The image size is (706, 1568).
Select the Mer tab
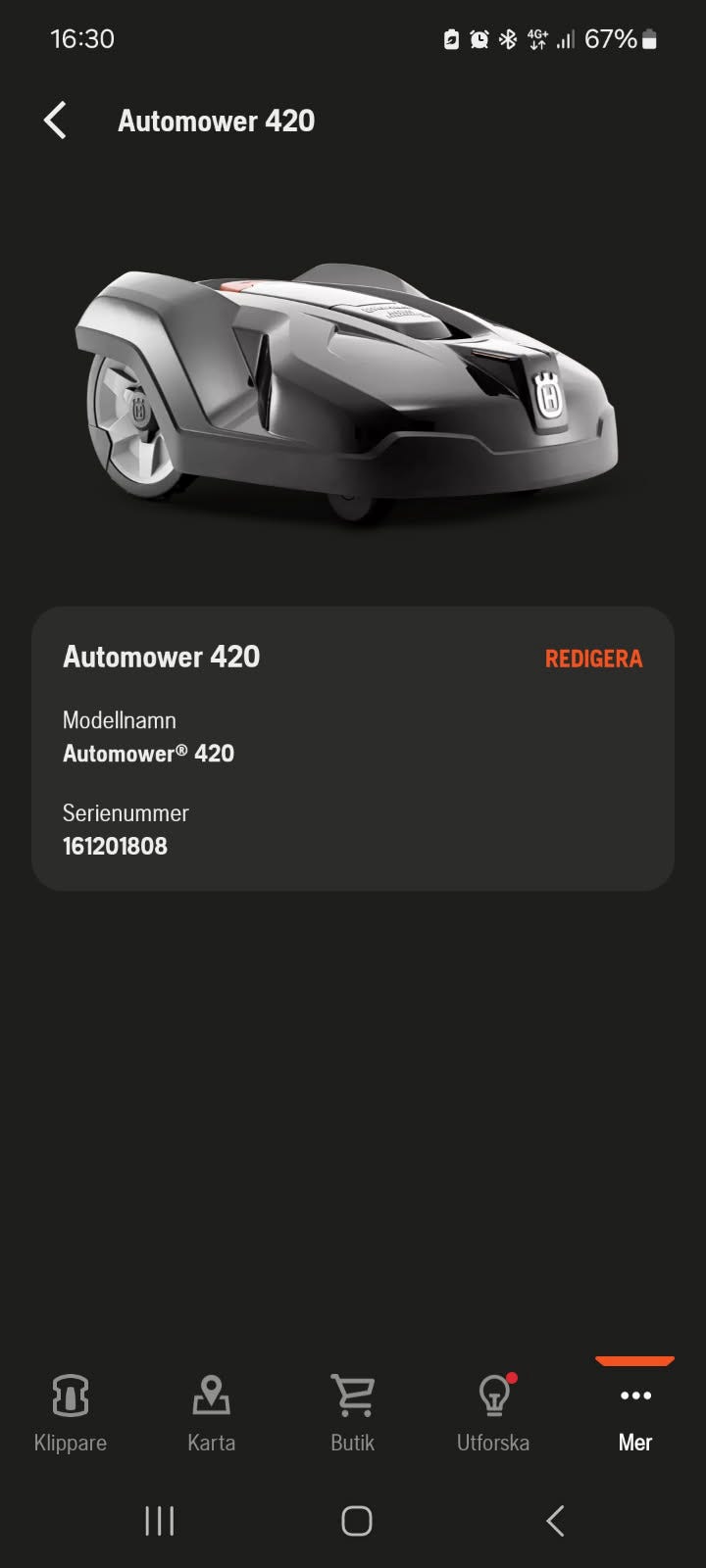(635, 1413)
